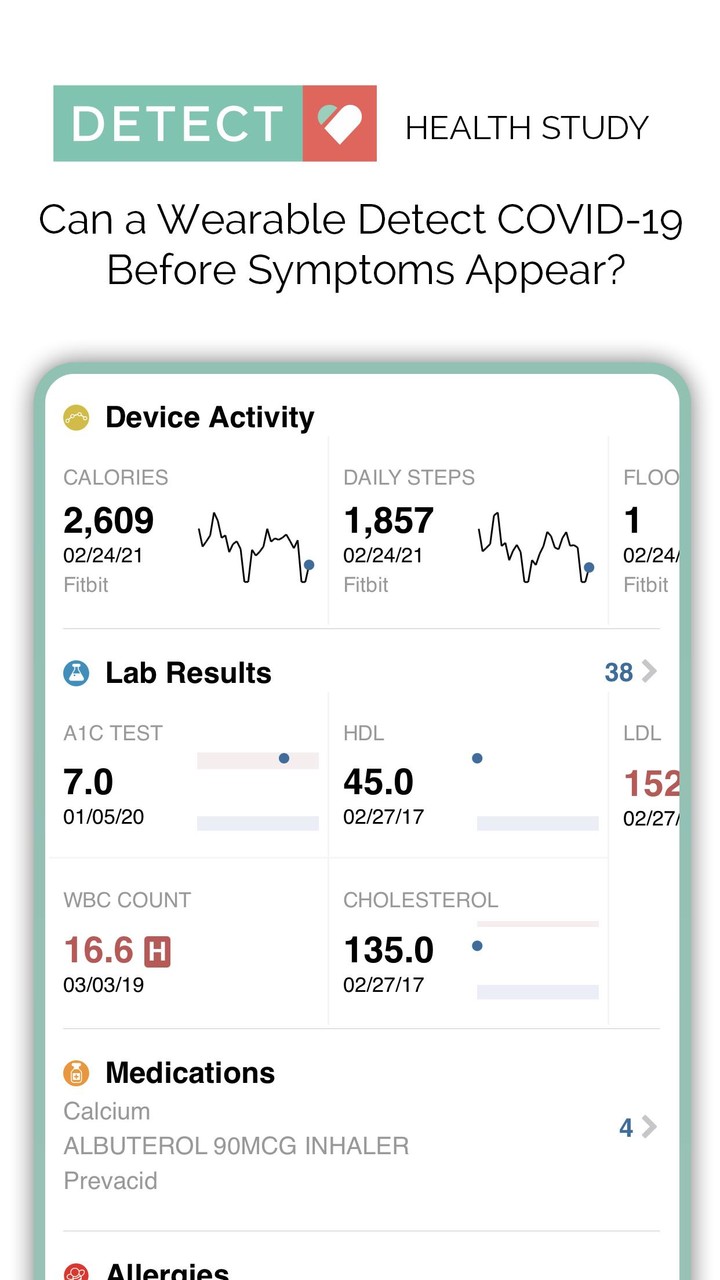
Task: Select the Medications section header
Action: click(190, 1071)
